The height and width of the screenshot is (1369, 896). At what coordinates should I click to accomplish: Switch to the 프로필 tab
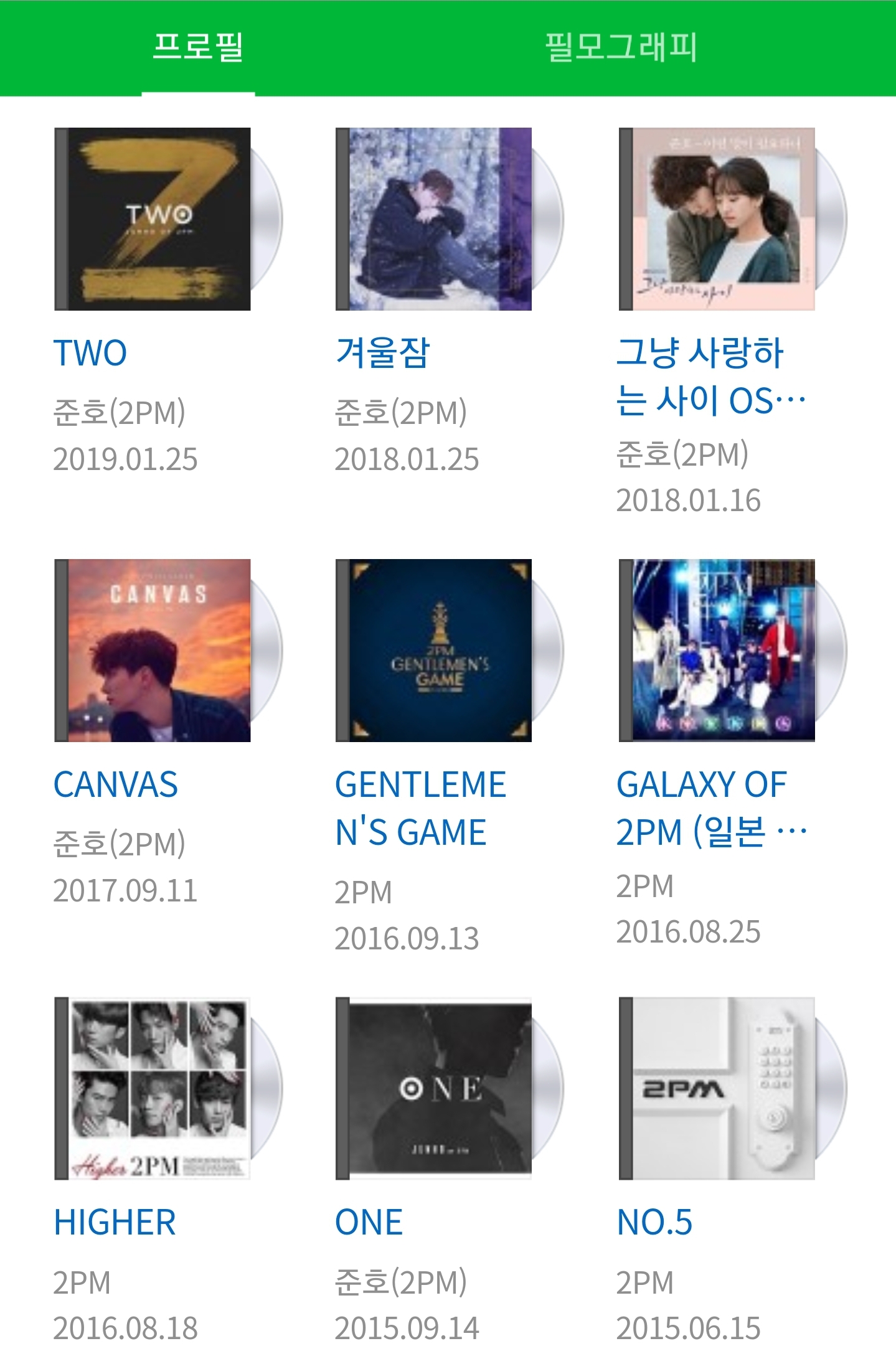click(198, 47)
